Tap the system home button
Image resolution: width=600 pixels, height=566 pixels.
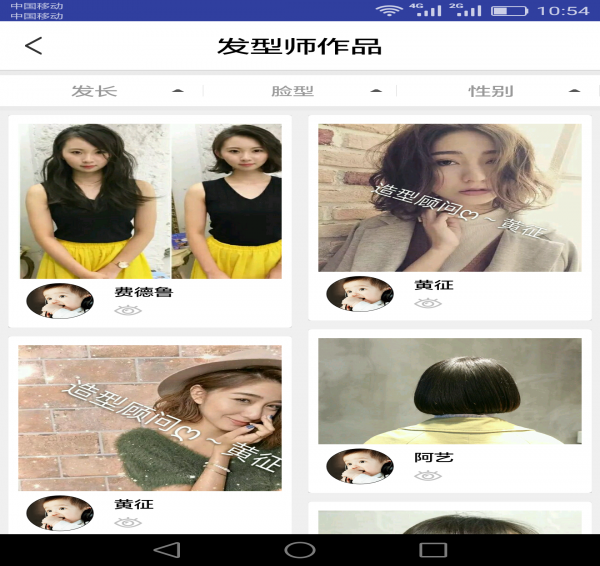click(x=300, y=550)
